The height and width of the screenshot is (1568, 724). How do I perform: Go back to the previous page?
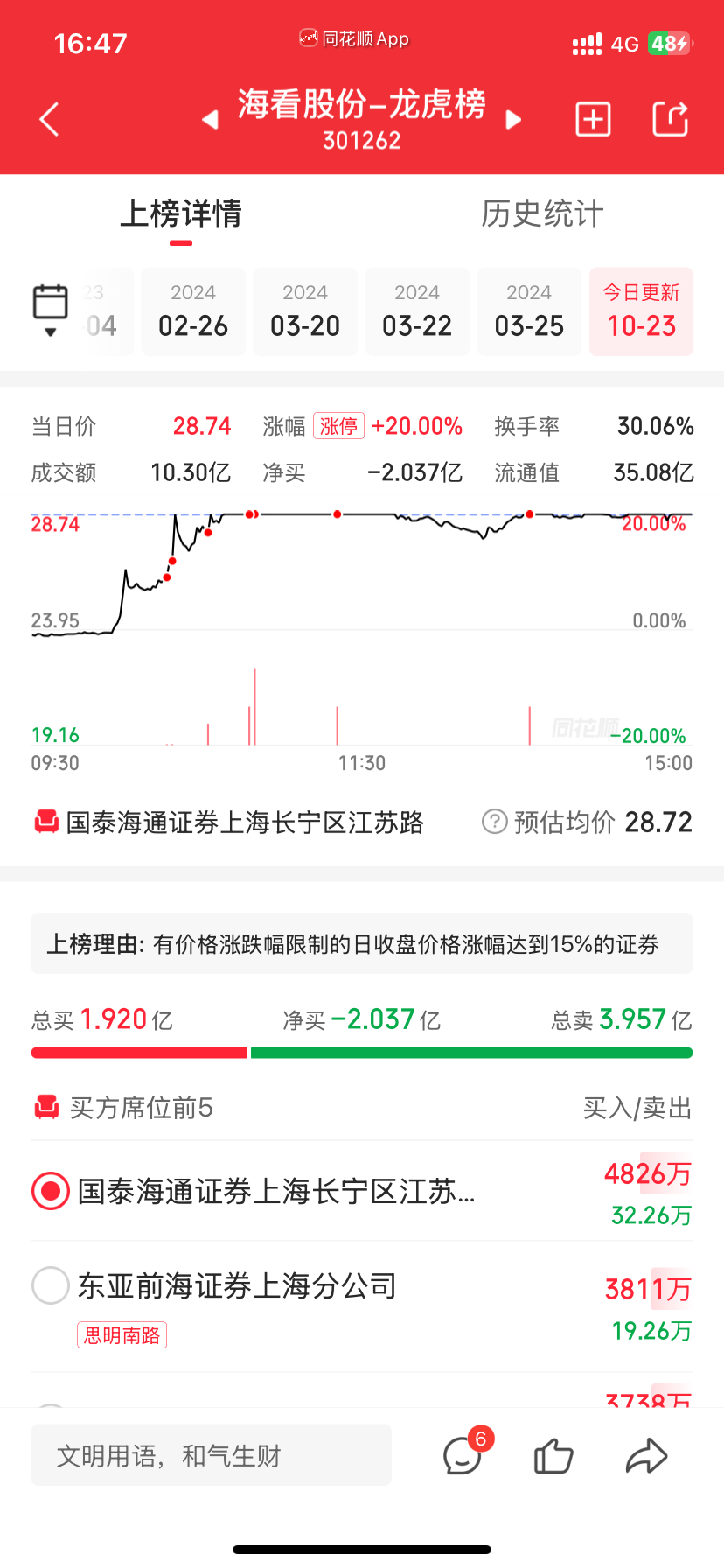pos(50,119)
